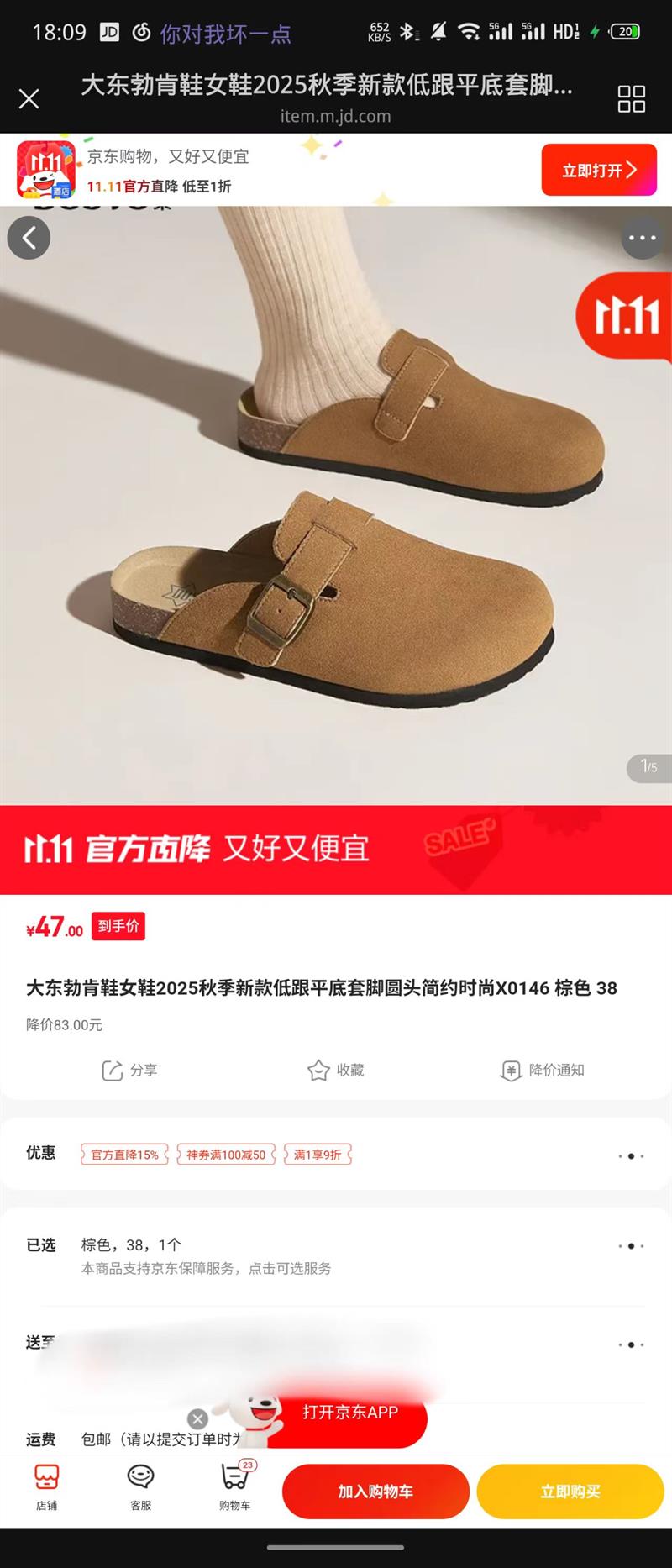Tap 立即打开 to open the JD app
The image size is (672, 1568).
(599, 170)
